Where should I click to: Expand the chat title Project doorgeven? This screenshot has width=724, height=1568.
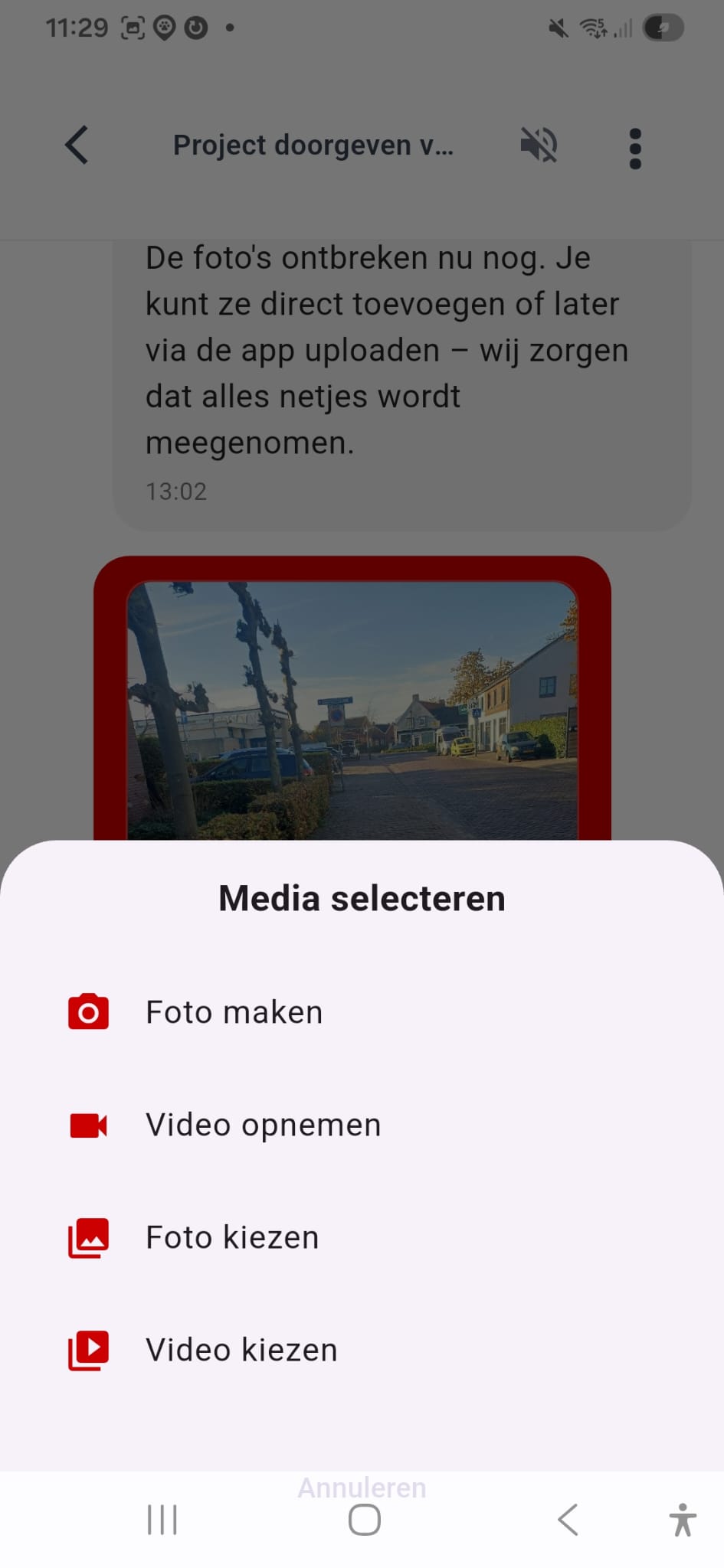tap(314, 145)
